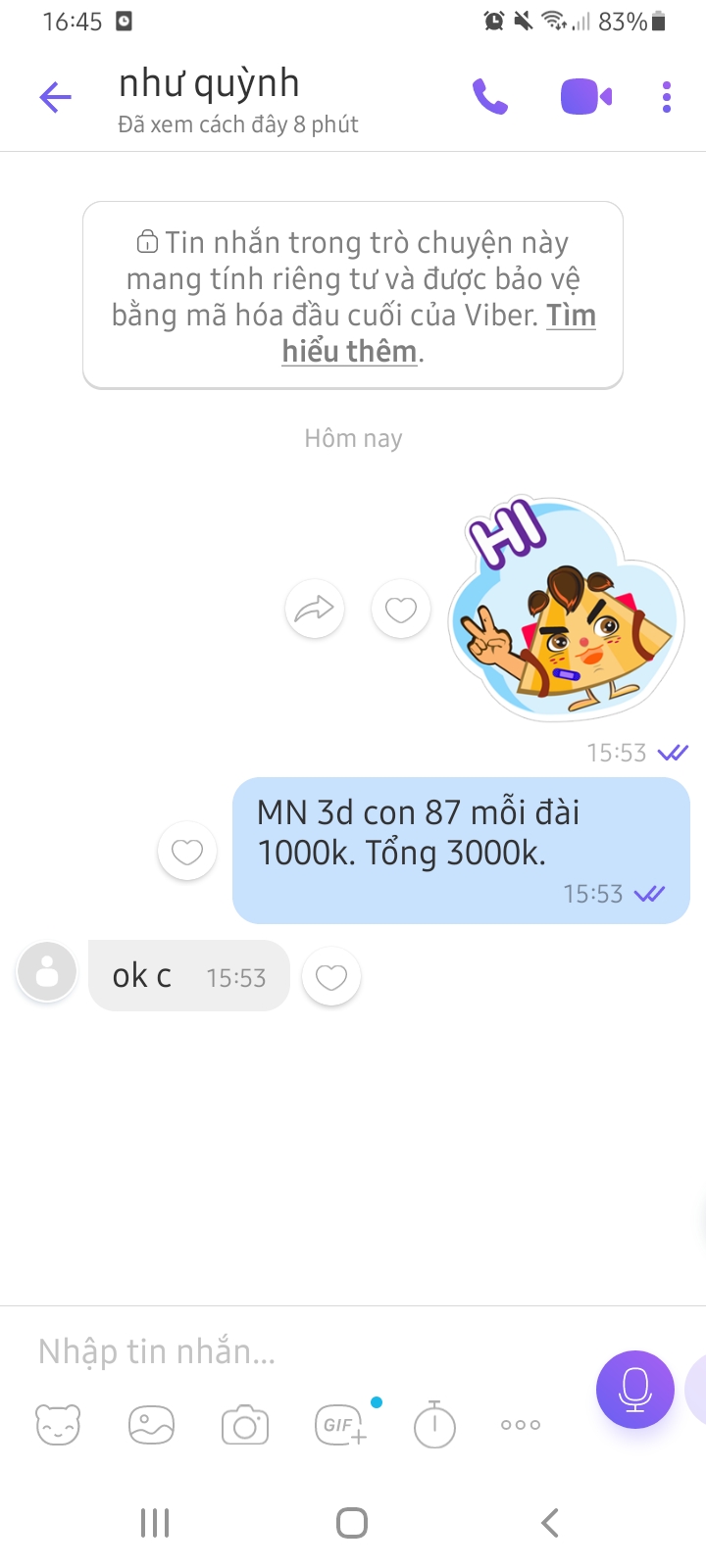Open the photo gallery picker
Viewport: 706px width, 1568px height.
[x=151, y=1425]
